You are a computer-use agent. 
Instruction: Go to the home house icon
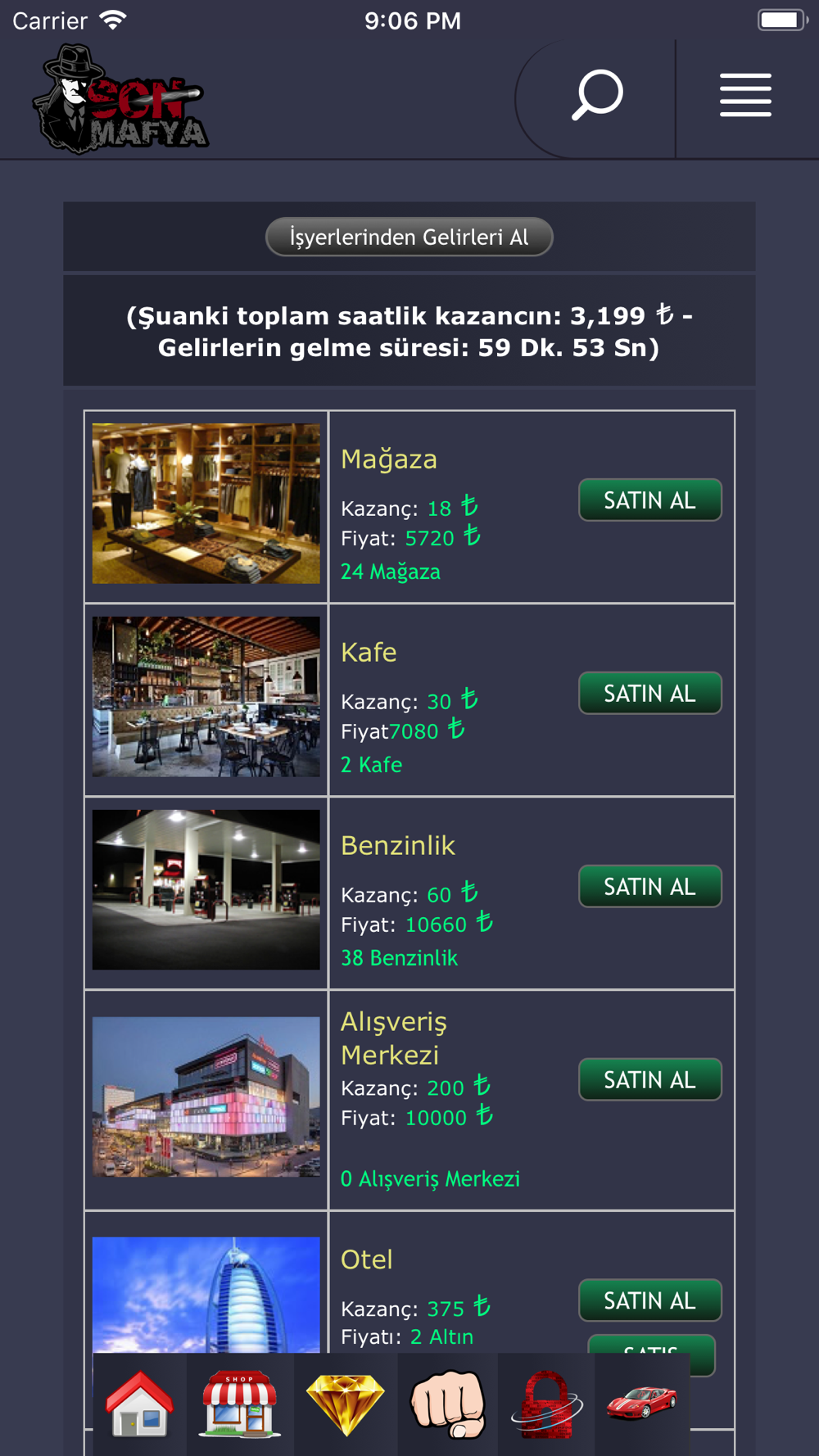coord(139,1404)
